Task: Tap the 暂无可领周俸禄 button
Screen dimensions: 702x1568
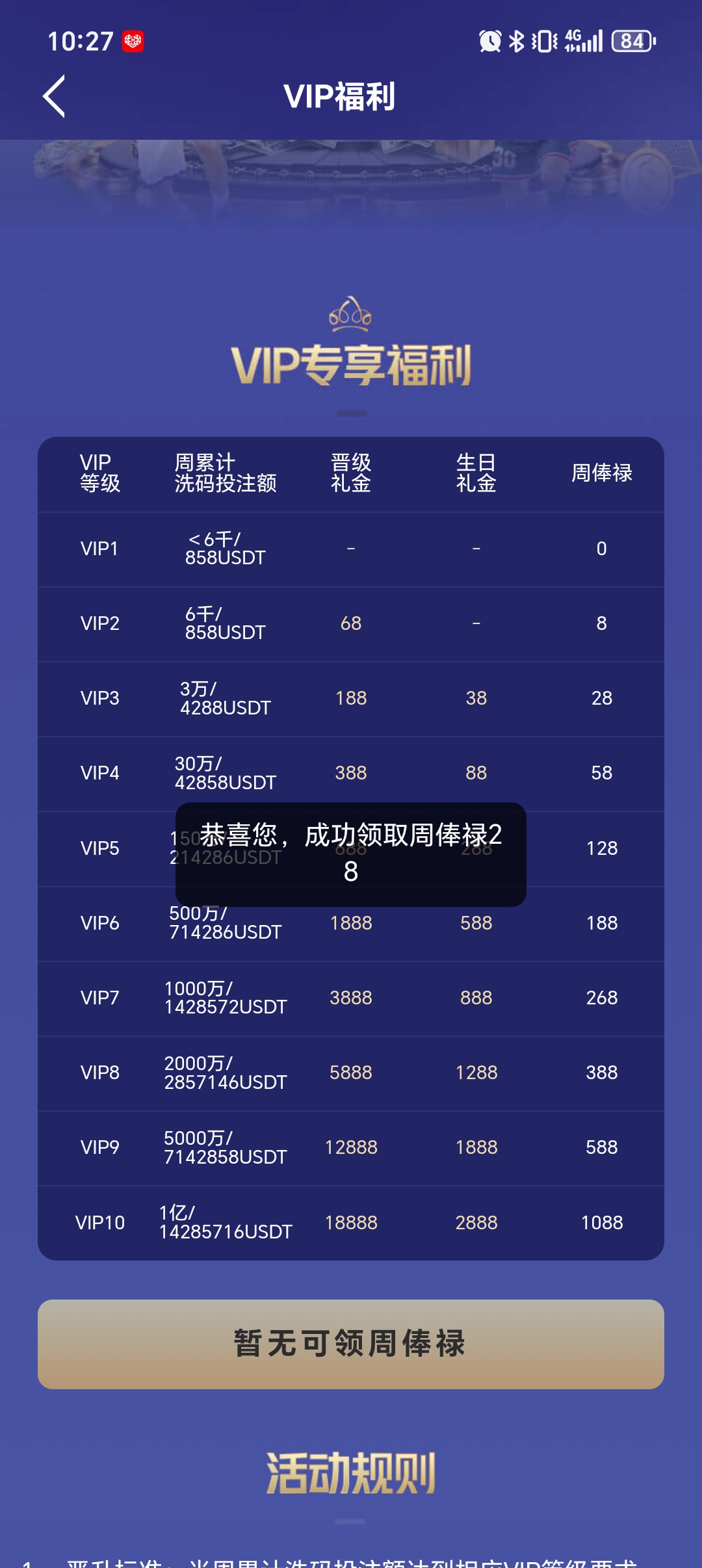Action: click(351, 1344)
